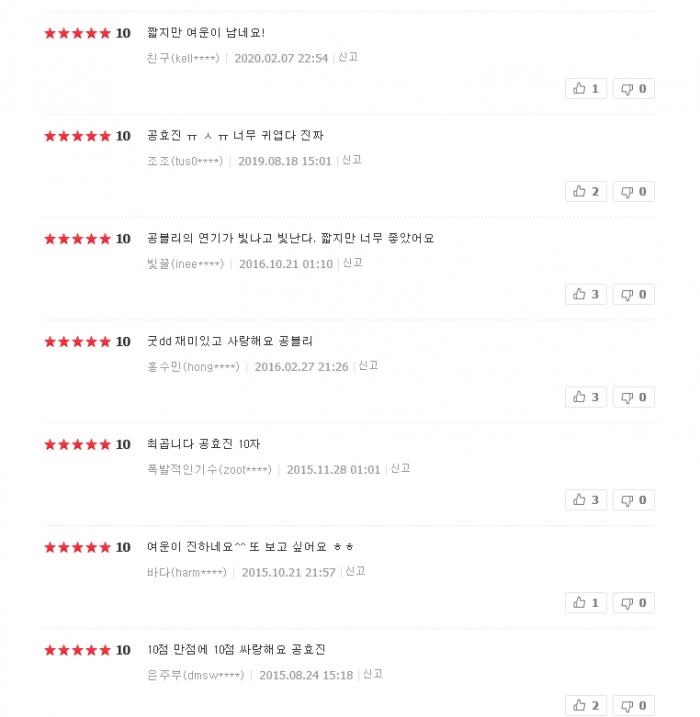Report the review by 홍수민(hong****)
The image size is (700, 717).
pyautogui.click(x=369, y=366)
